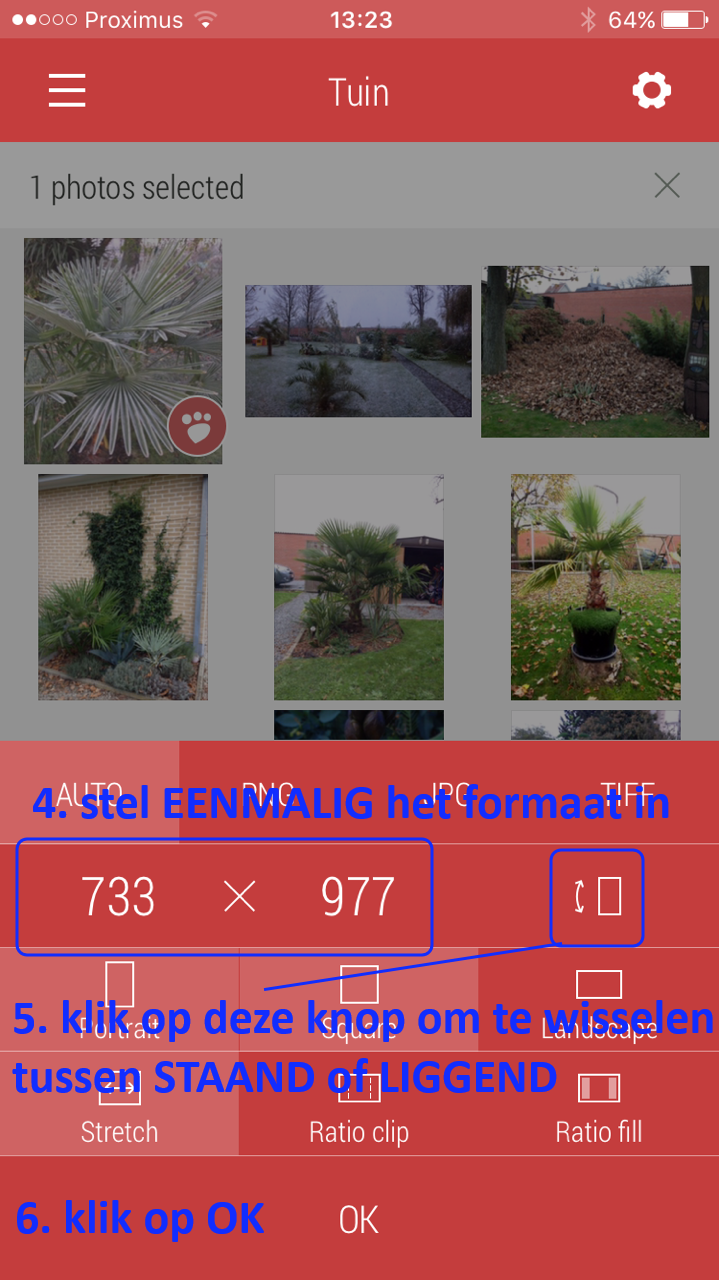The height and width of the screenshot is (1280, 719).
Task: Select the Square preset
Action: 359,1000
